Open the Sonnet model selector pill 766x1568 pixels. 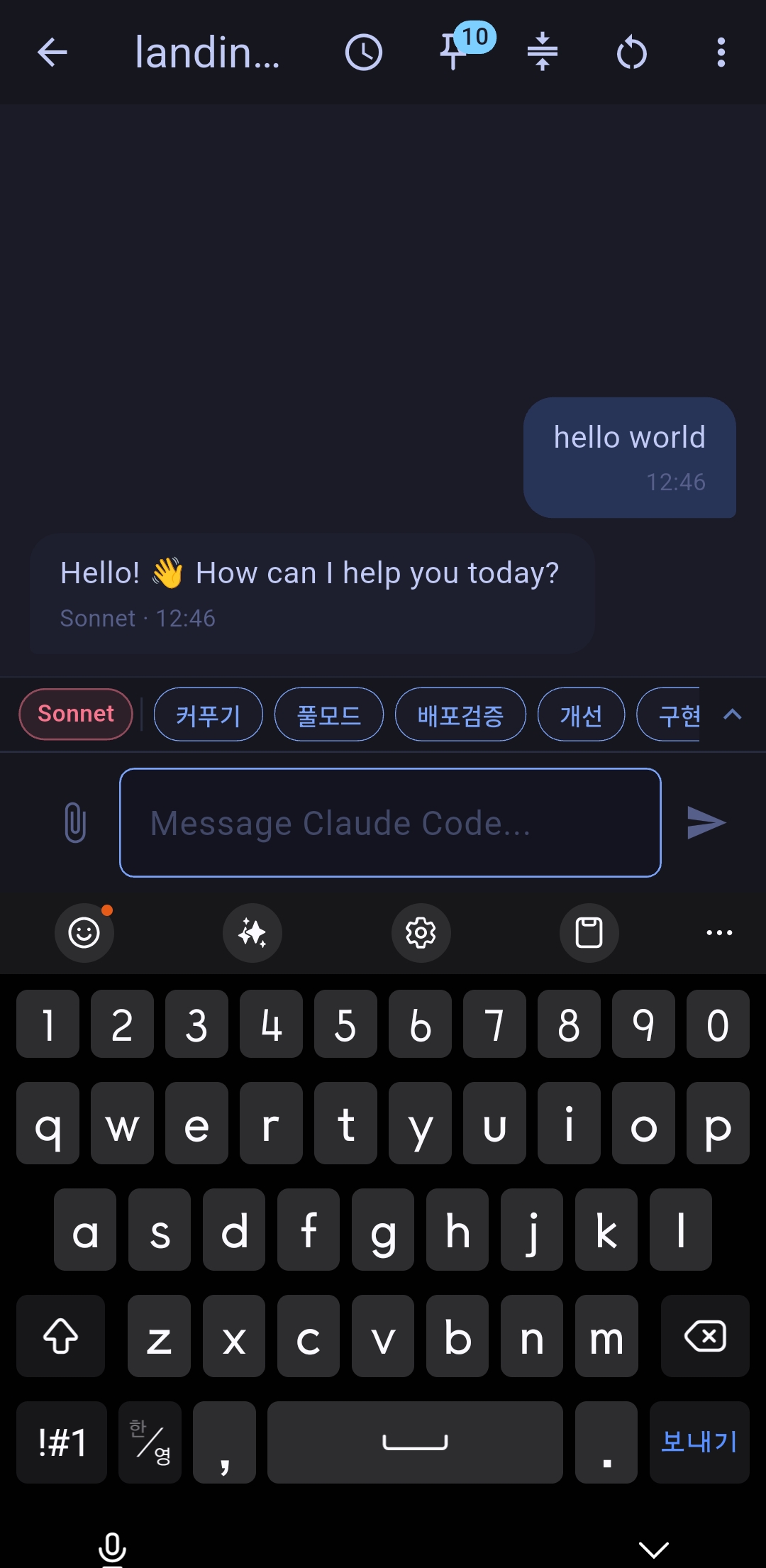75,713
